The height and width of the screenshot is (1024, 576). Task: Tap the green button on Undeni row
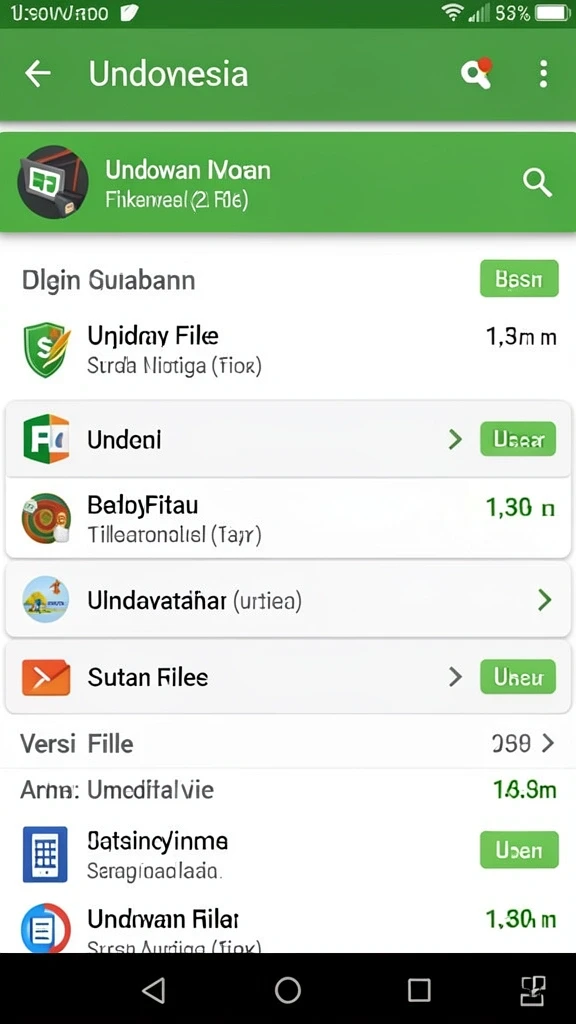(x=518, y=439)
